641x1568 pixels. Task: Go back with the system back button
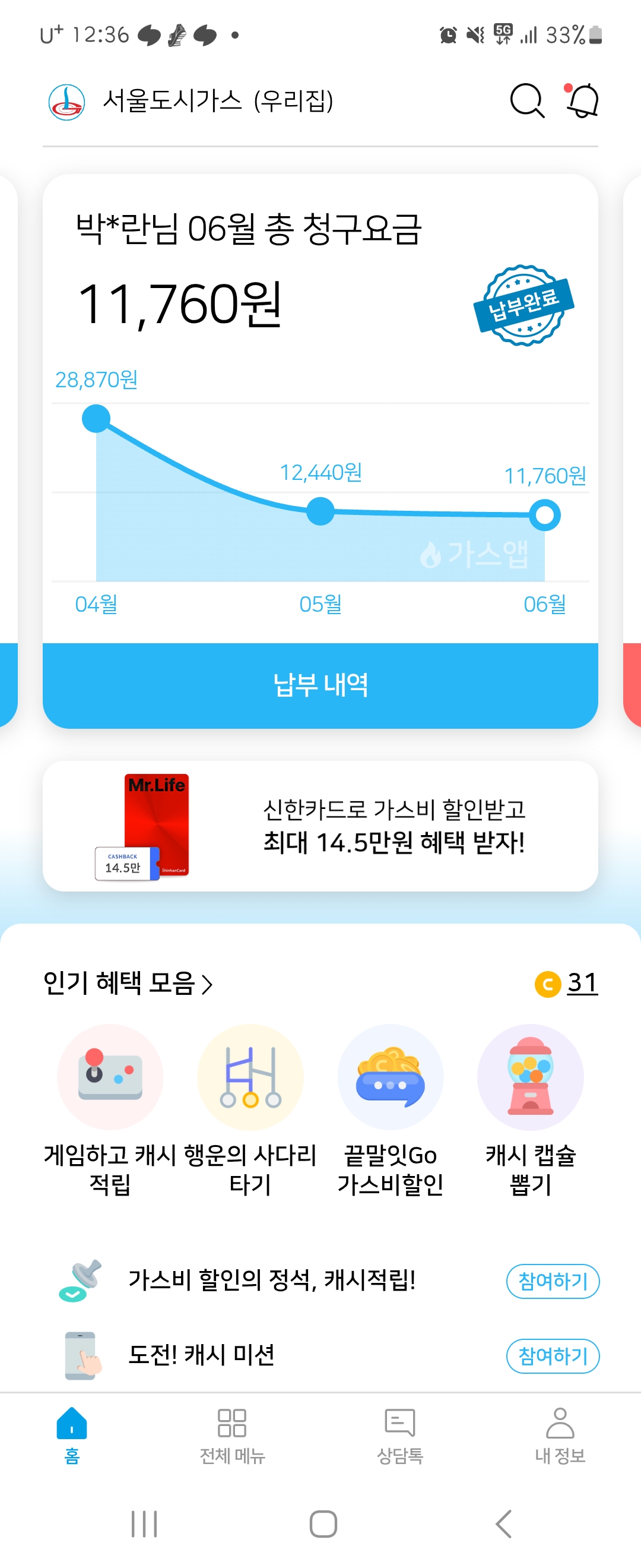pyautogui.click(x=503, y=1523)
